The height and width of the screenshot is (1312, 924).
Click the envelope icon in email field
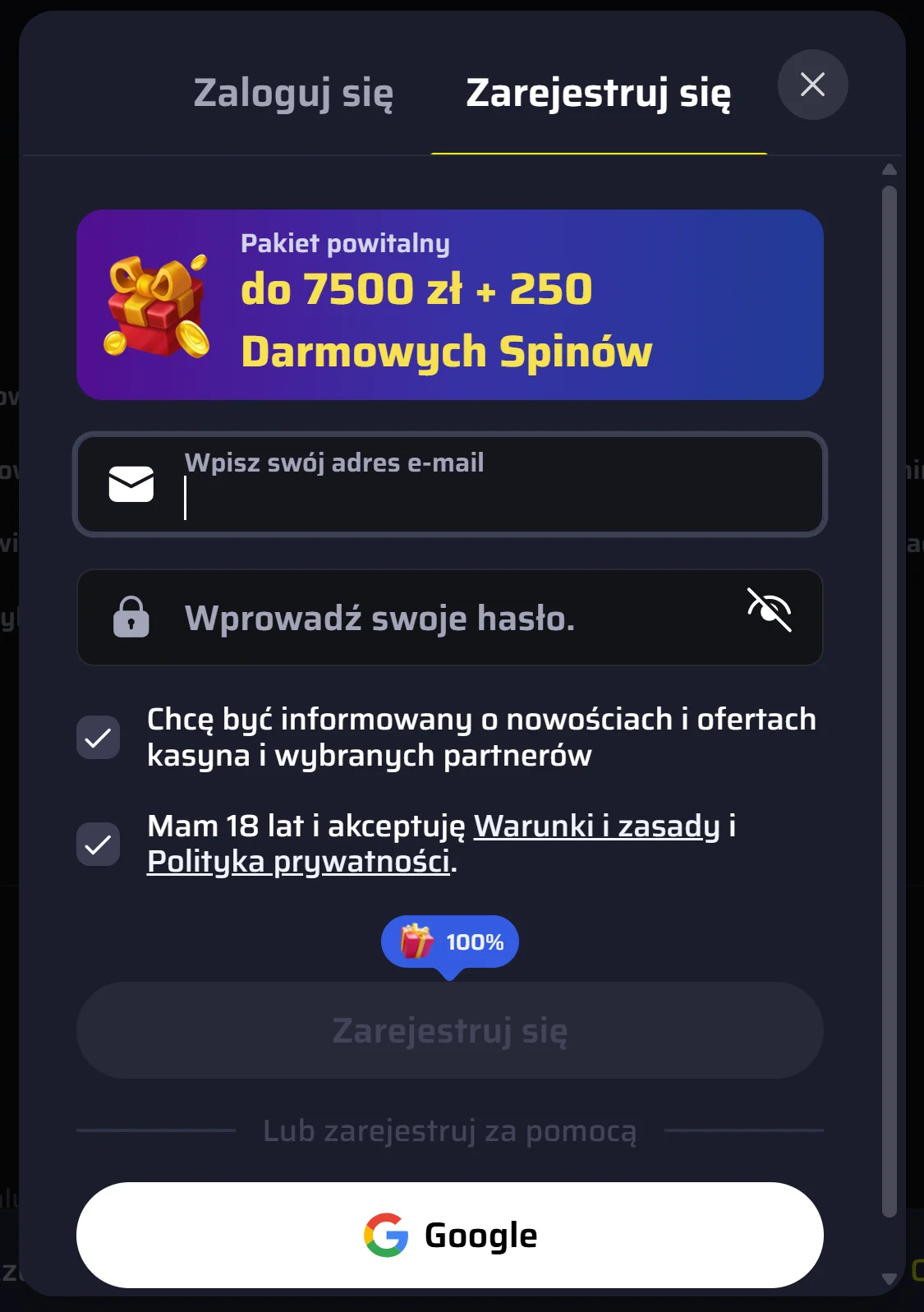click(x=129, y=485)
